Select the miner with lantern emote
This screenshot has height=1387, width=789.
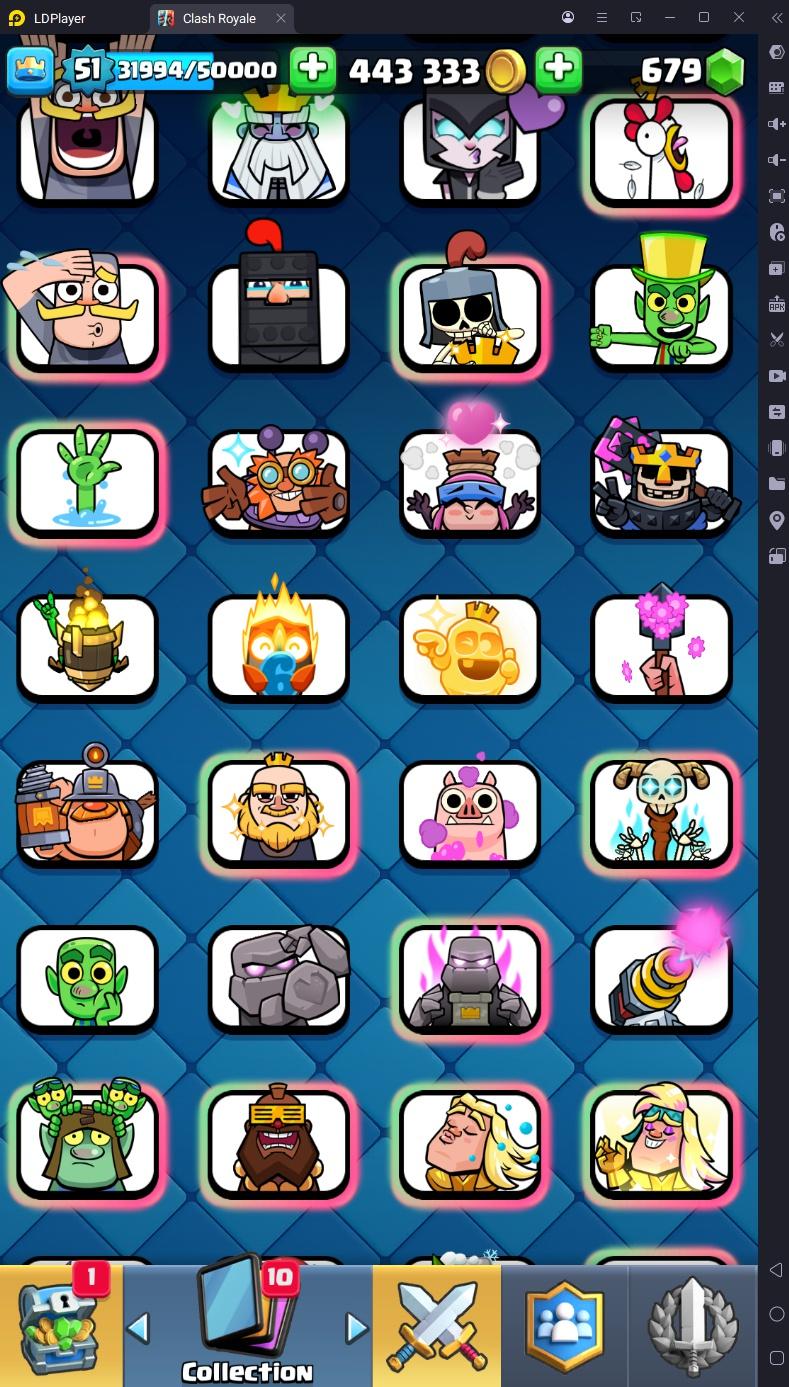pos(88,812)
